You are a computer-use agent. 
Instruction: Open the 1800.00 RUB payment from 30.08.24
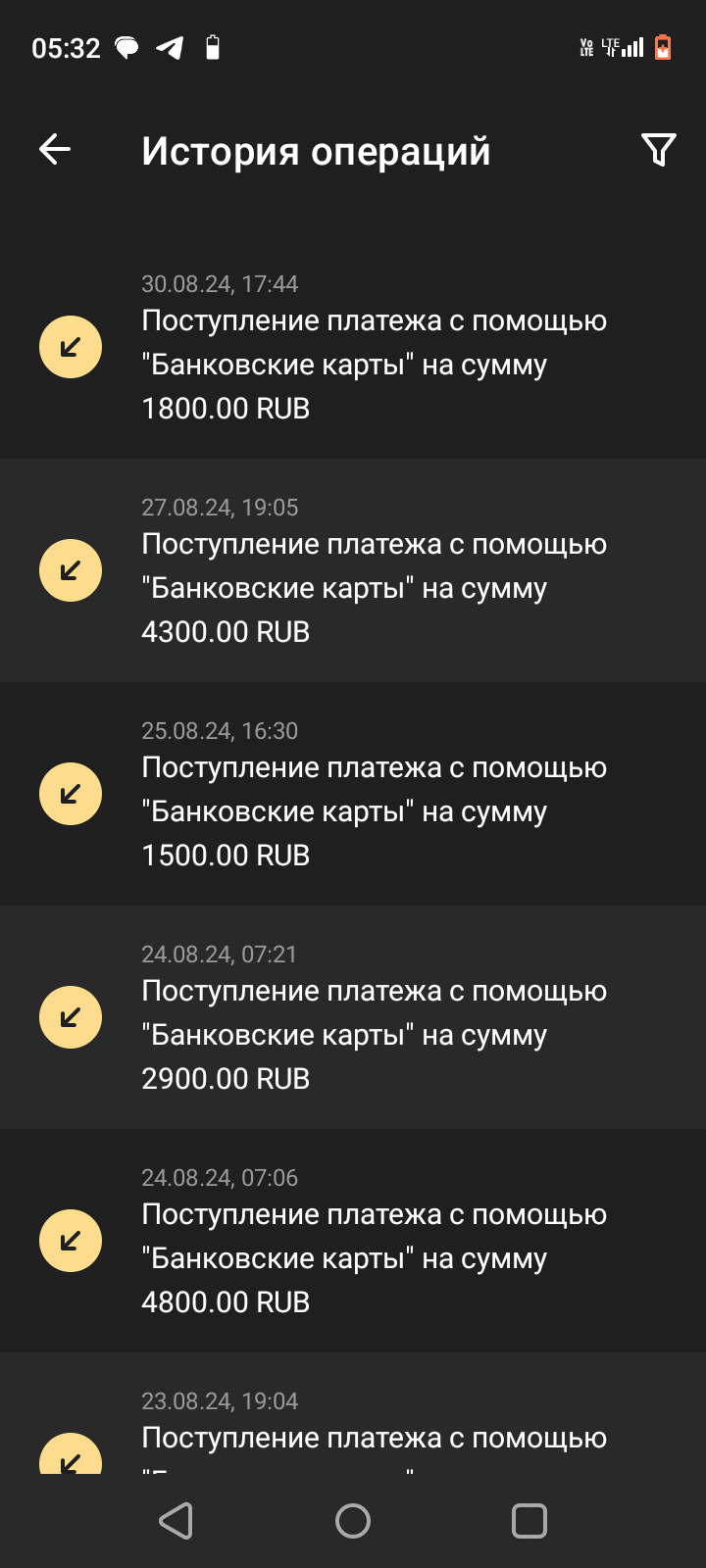pyautogui.click(x=353, y=347)
